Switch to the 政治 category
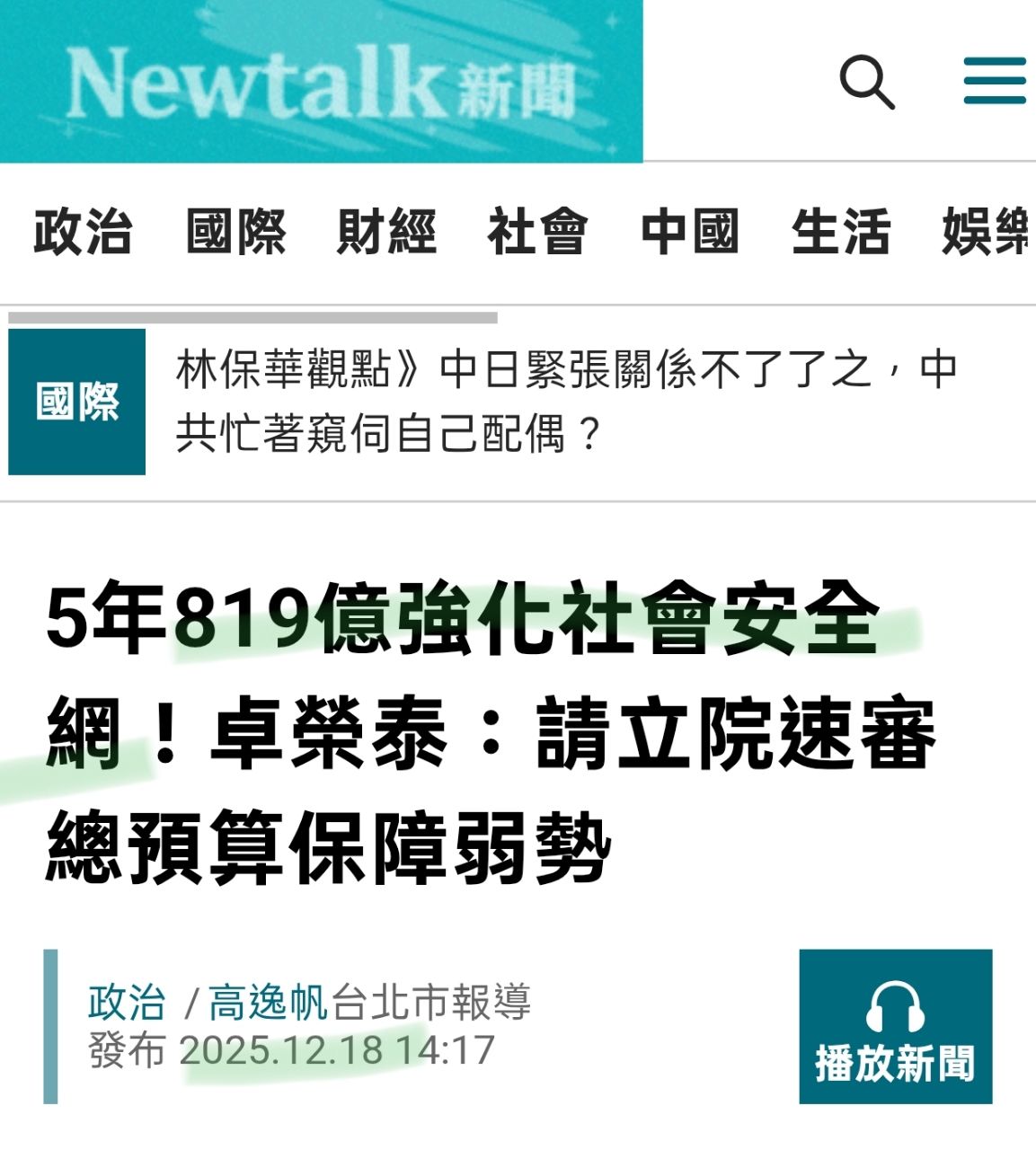Viewport: 1036px width, 1150px height. 83,232
